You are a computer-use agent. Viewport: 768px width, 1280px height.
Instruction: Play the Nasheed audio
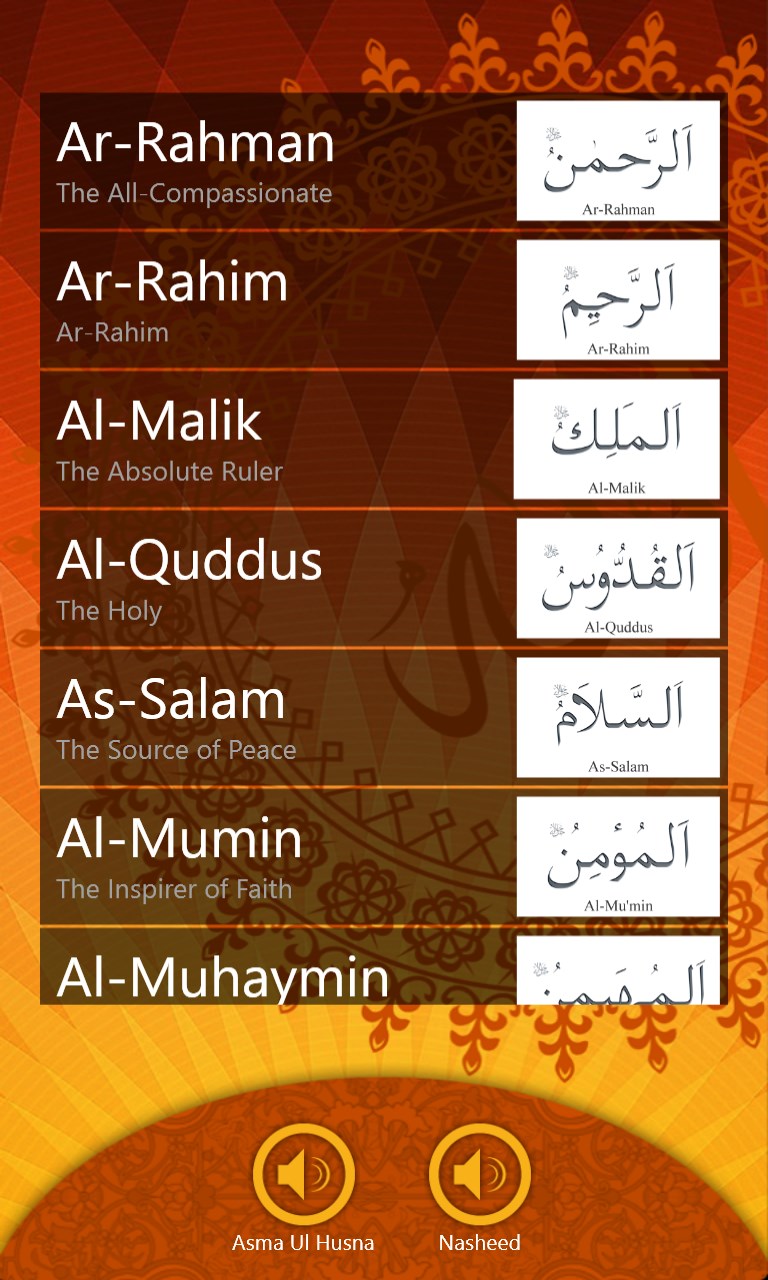point(479,1174)
